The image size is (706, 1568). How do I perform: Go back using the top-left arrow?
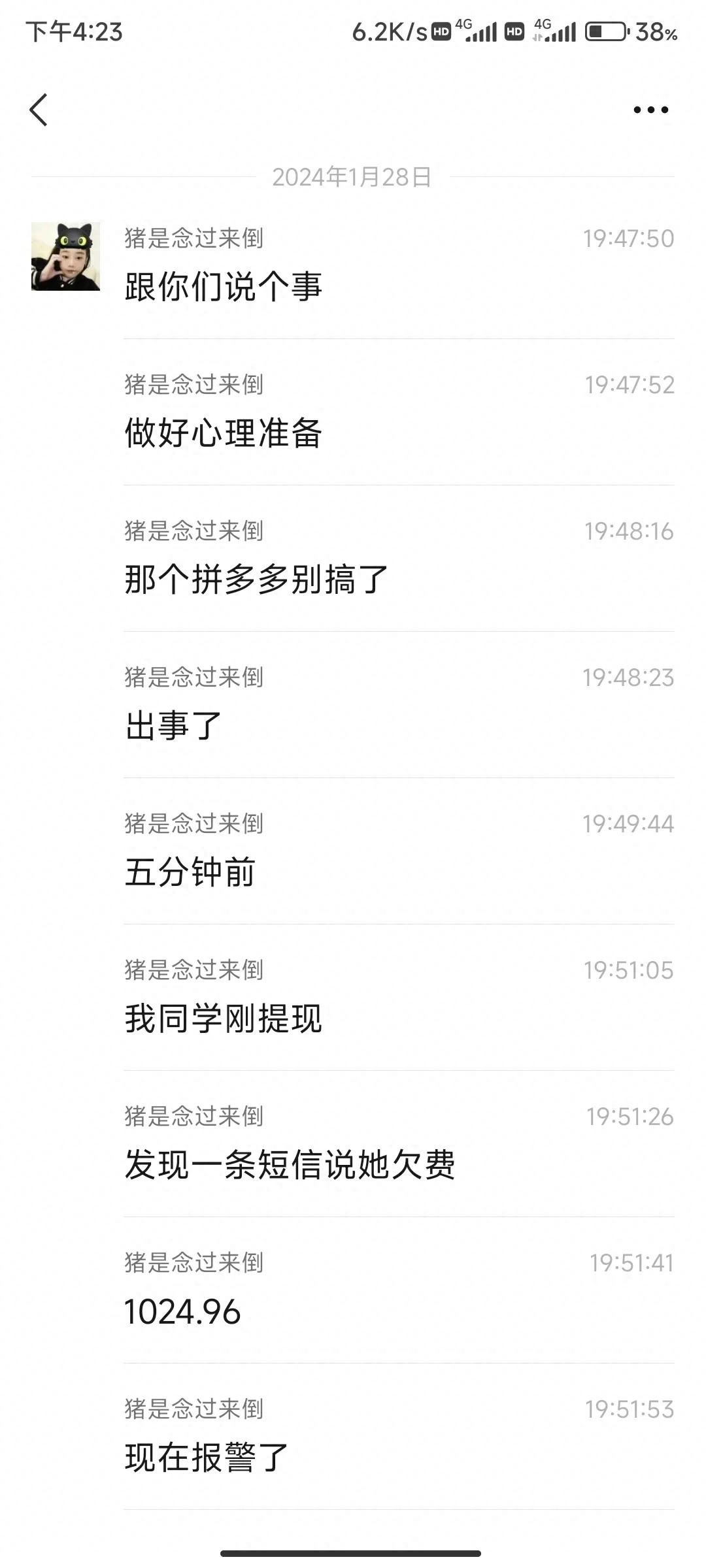tap(39, 110)
